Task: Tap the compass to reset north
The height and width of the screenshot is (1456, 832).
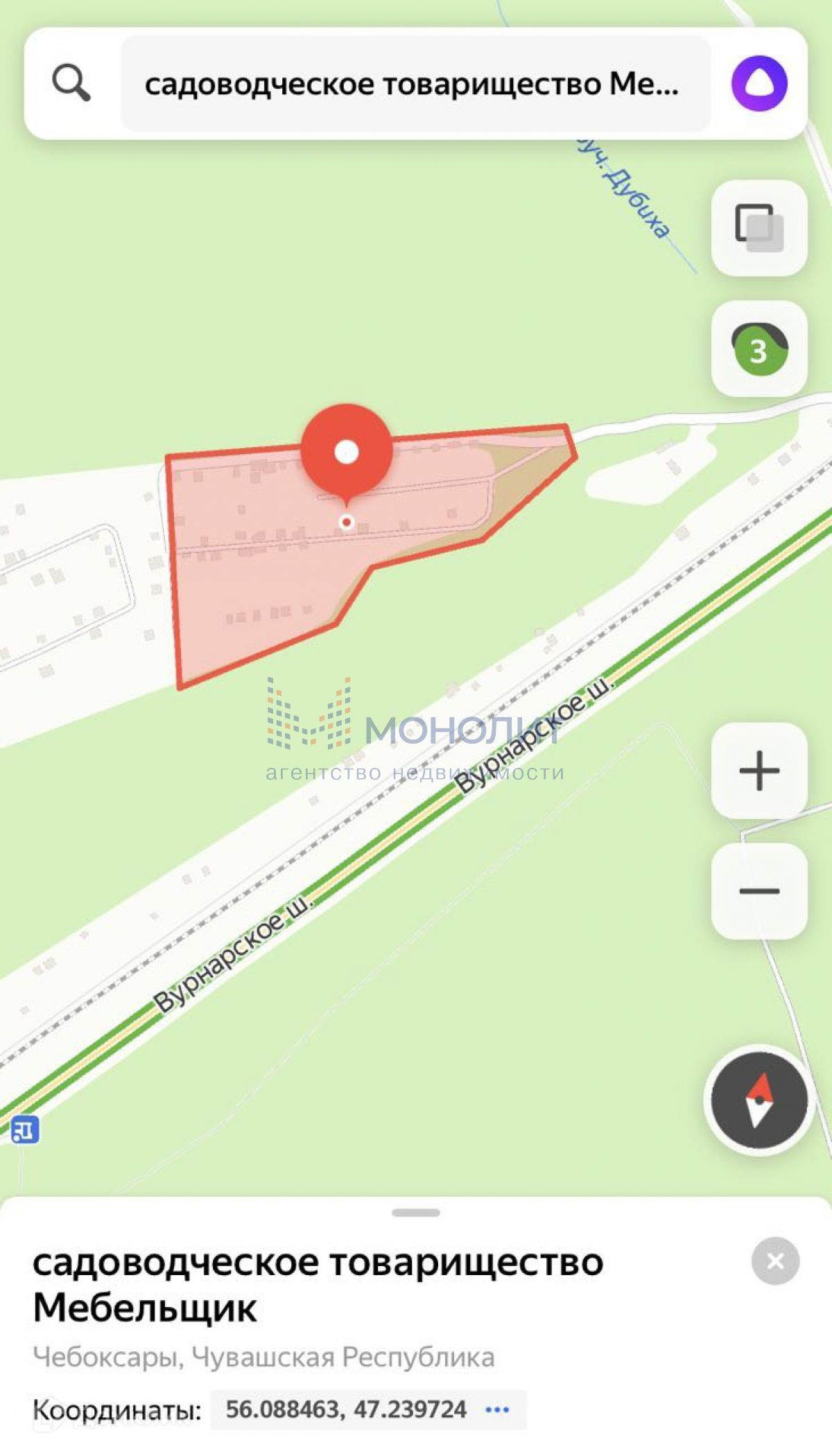Action: tap(759, 1100)
